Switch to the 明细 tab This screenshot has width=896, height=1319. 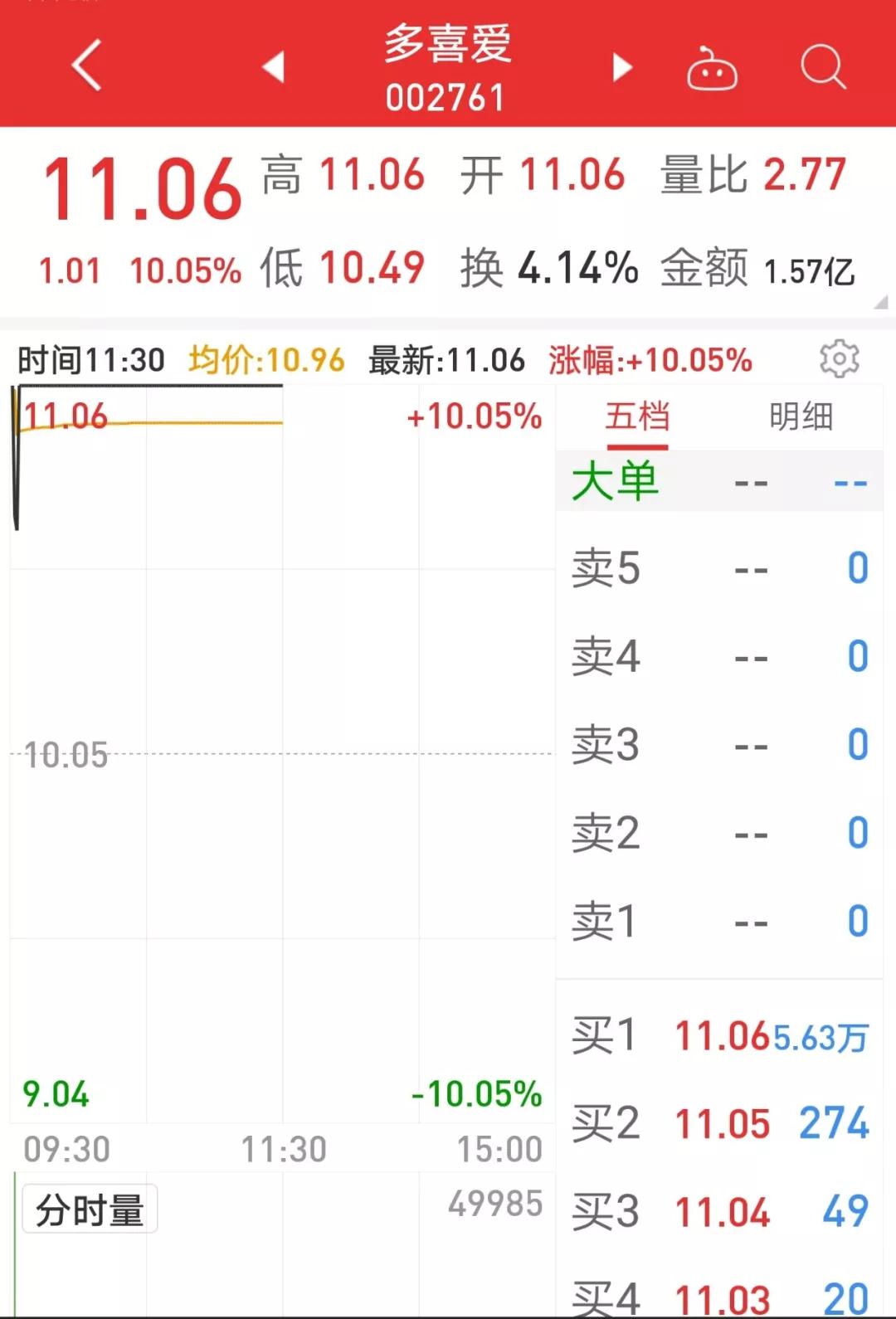click(801, 417)
